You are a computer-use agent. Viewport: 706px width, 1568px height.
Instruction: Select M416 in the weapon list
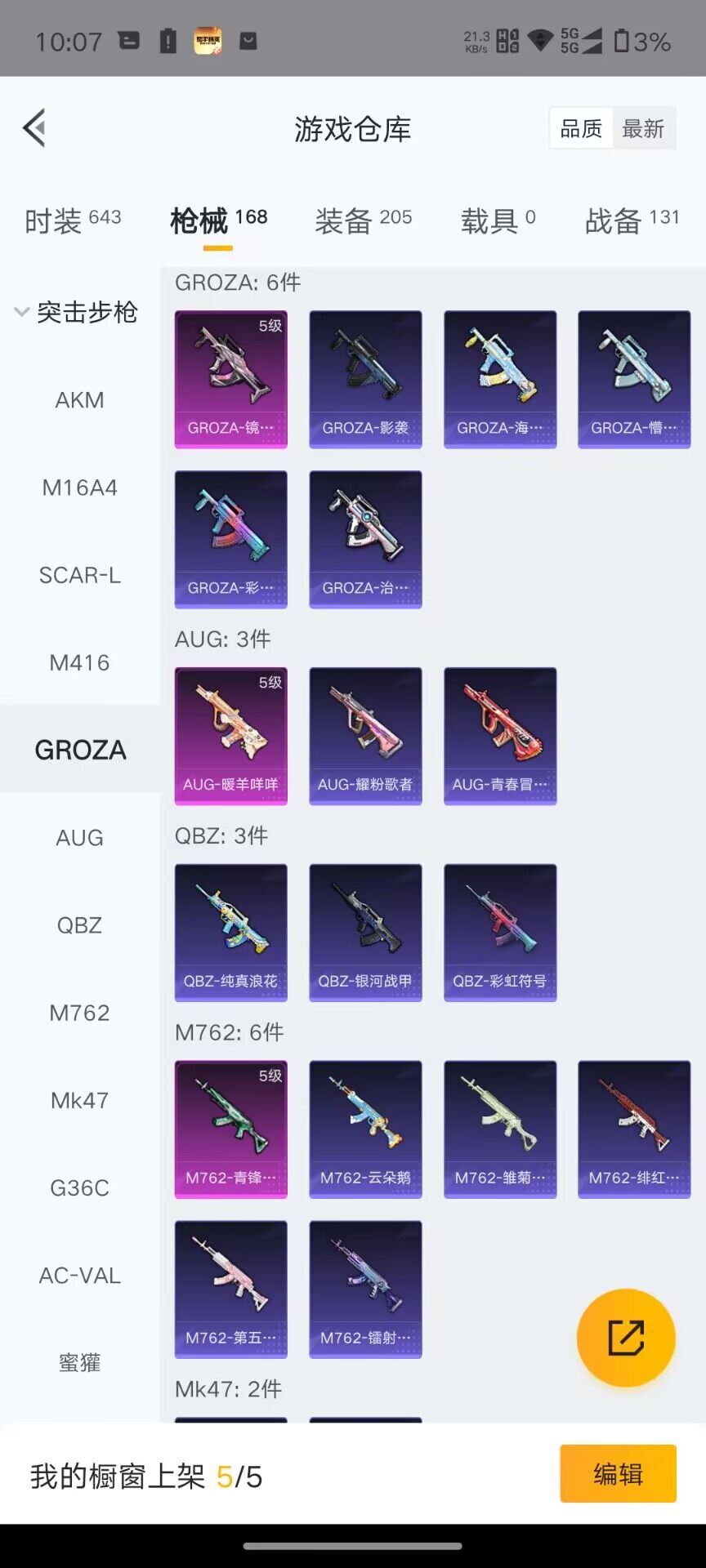click(x=79, y=662)
